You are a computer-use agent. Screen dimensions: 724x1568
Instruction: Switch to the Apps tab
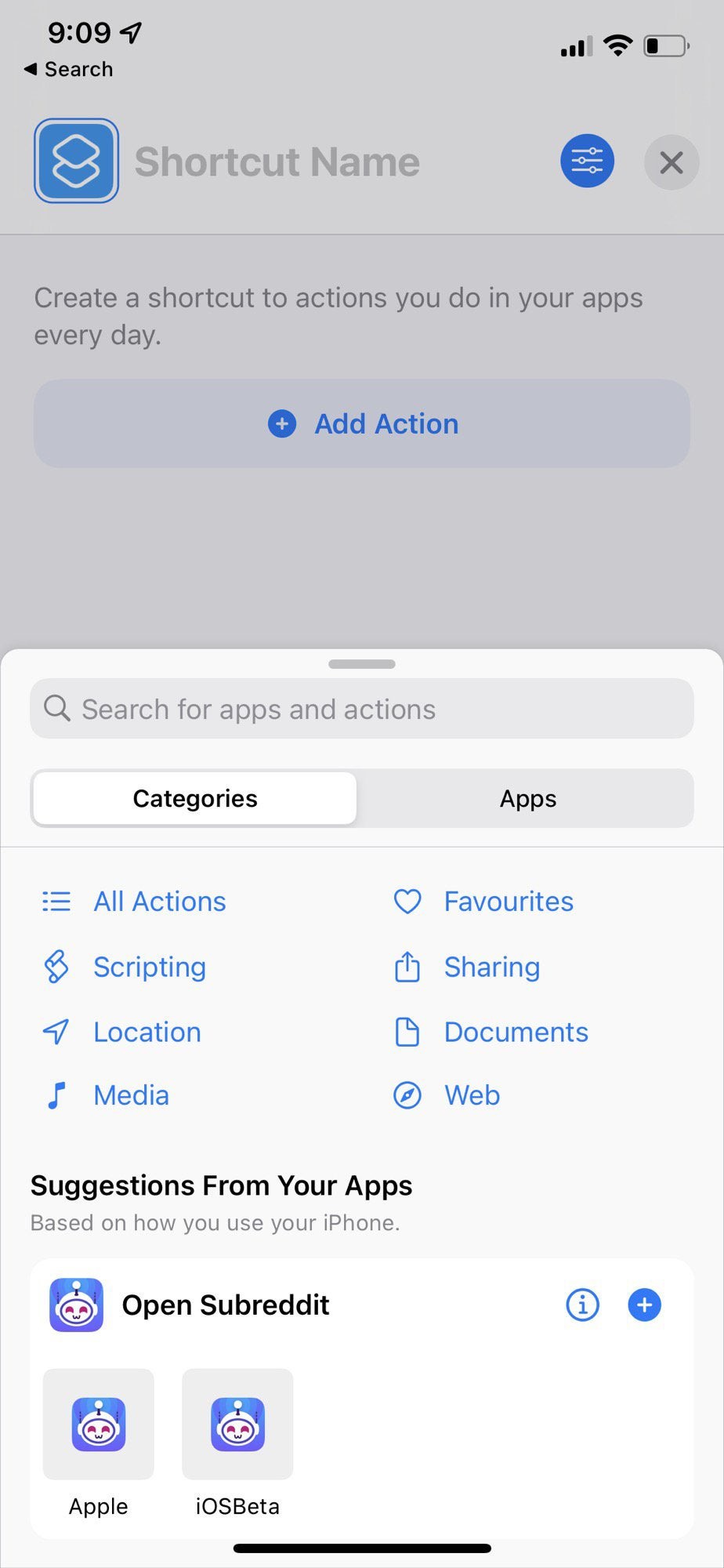click(527, 799)
